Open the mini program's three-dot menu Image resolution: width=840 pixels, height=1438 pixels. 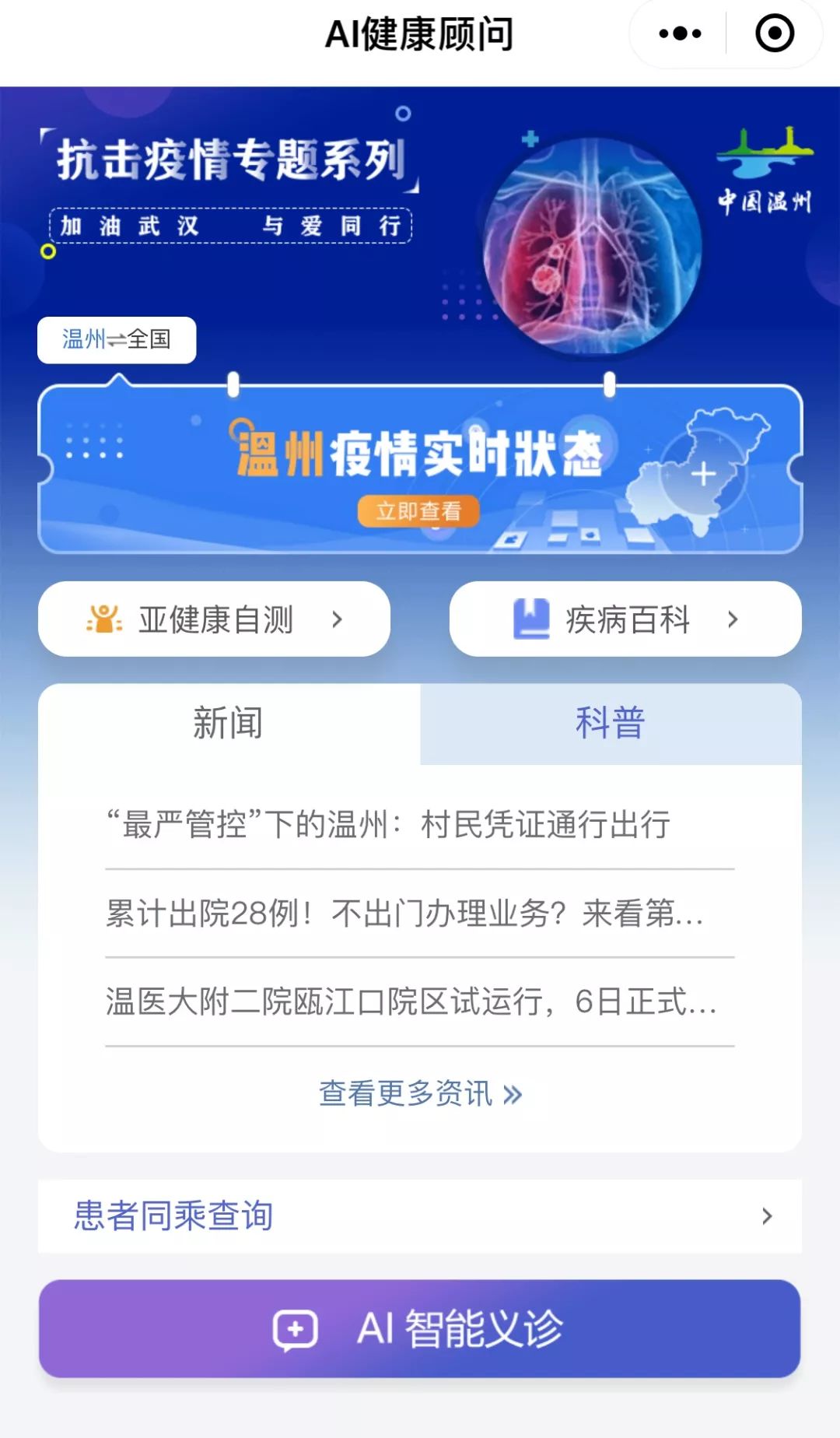[680, 33]
